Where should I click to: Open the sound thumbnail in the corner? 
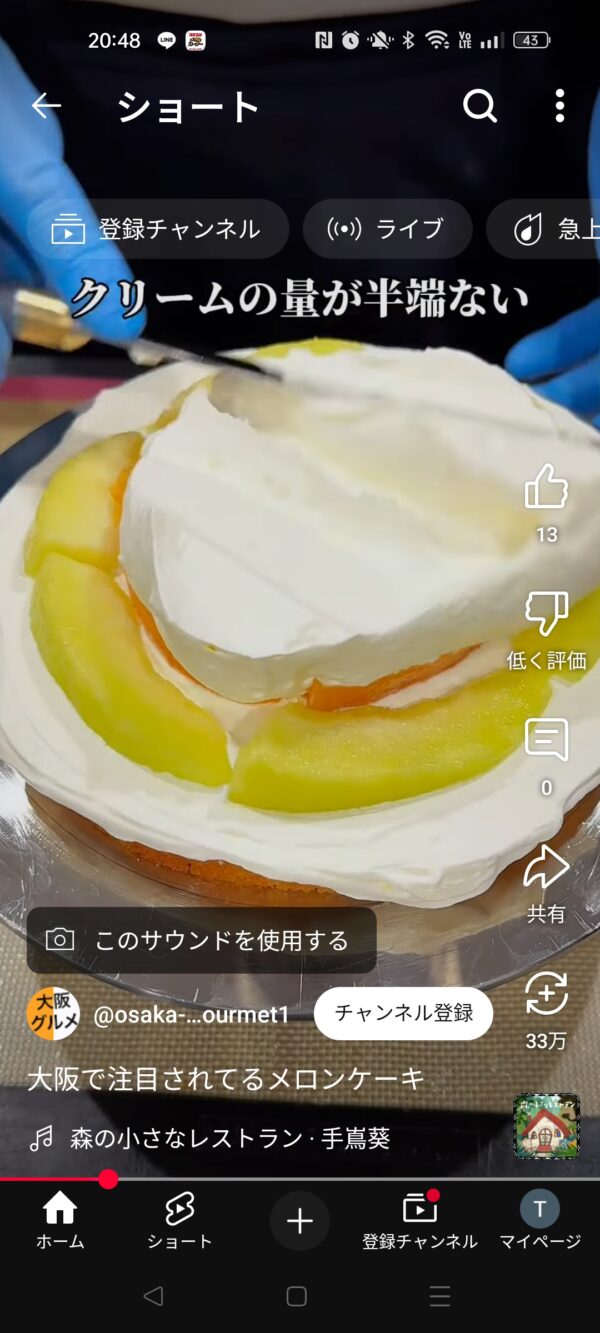(x=546, y=1126)
